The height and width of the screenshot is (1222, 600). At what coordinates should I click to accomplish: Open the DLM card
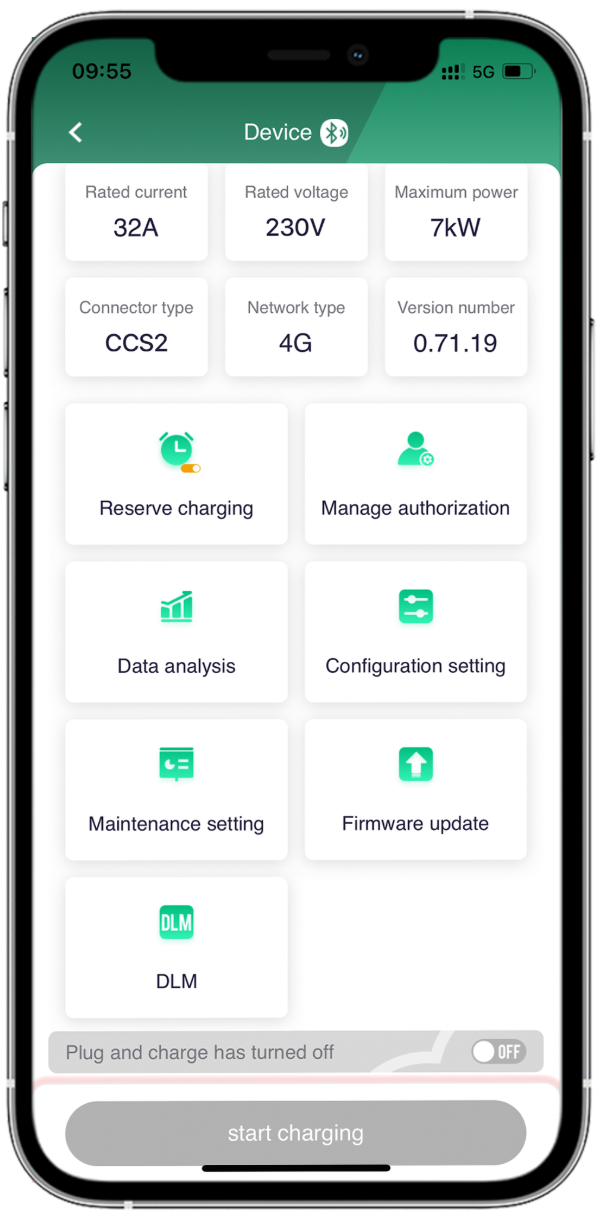[x=176, y=947]
